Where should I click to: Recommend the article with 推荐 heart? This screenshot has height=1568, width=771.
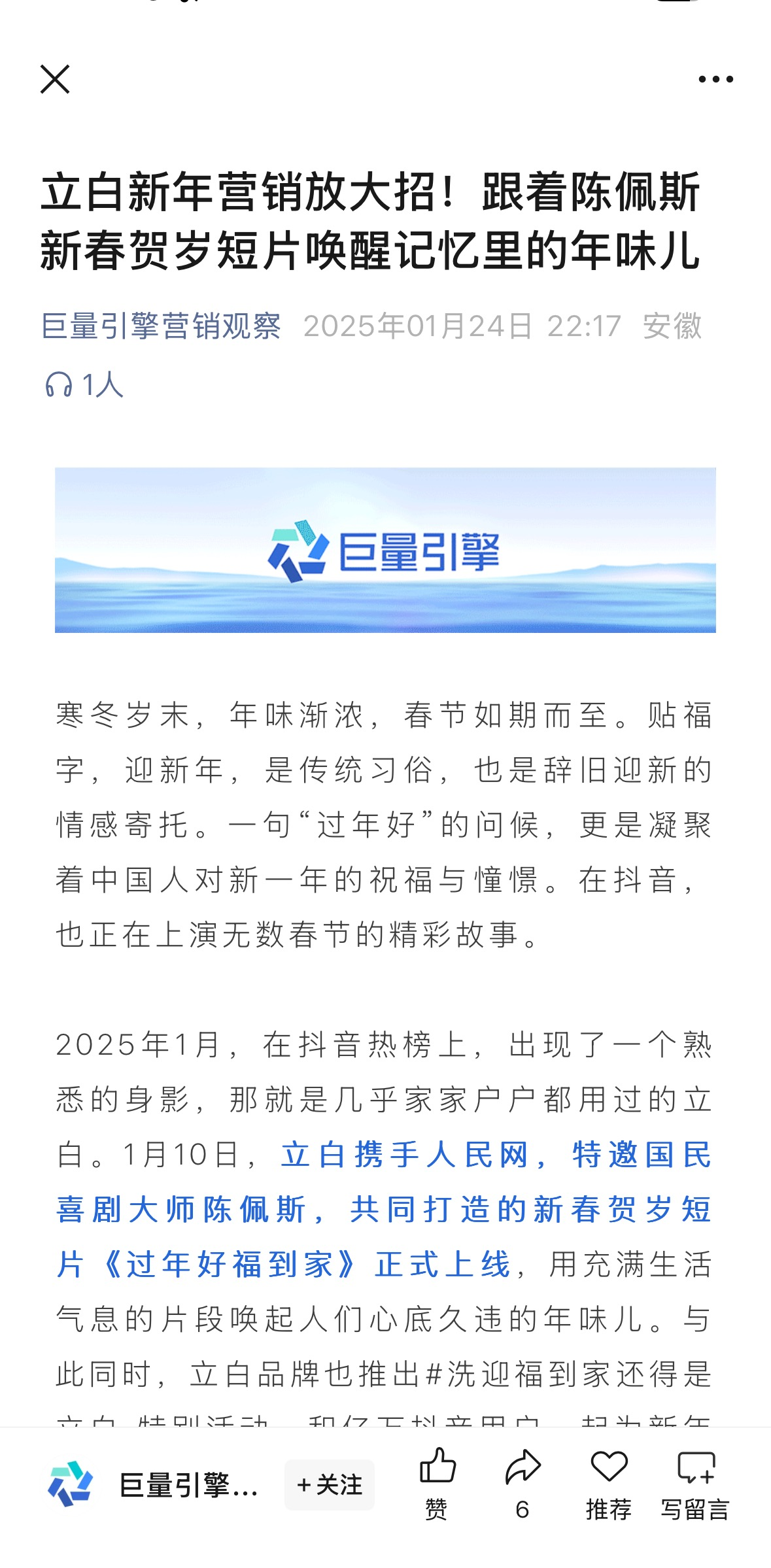tap(608, 1482)
